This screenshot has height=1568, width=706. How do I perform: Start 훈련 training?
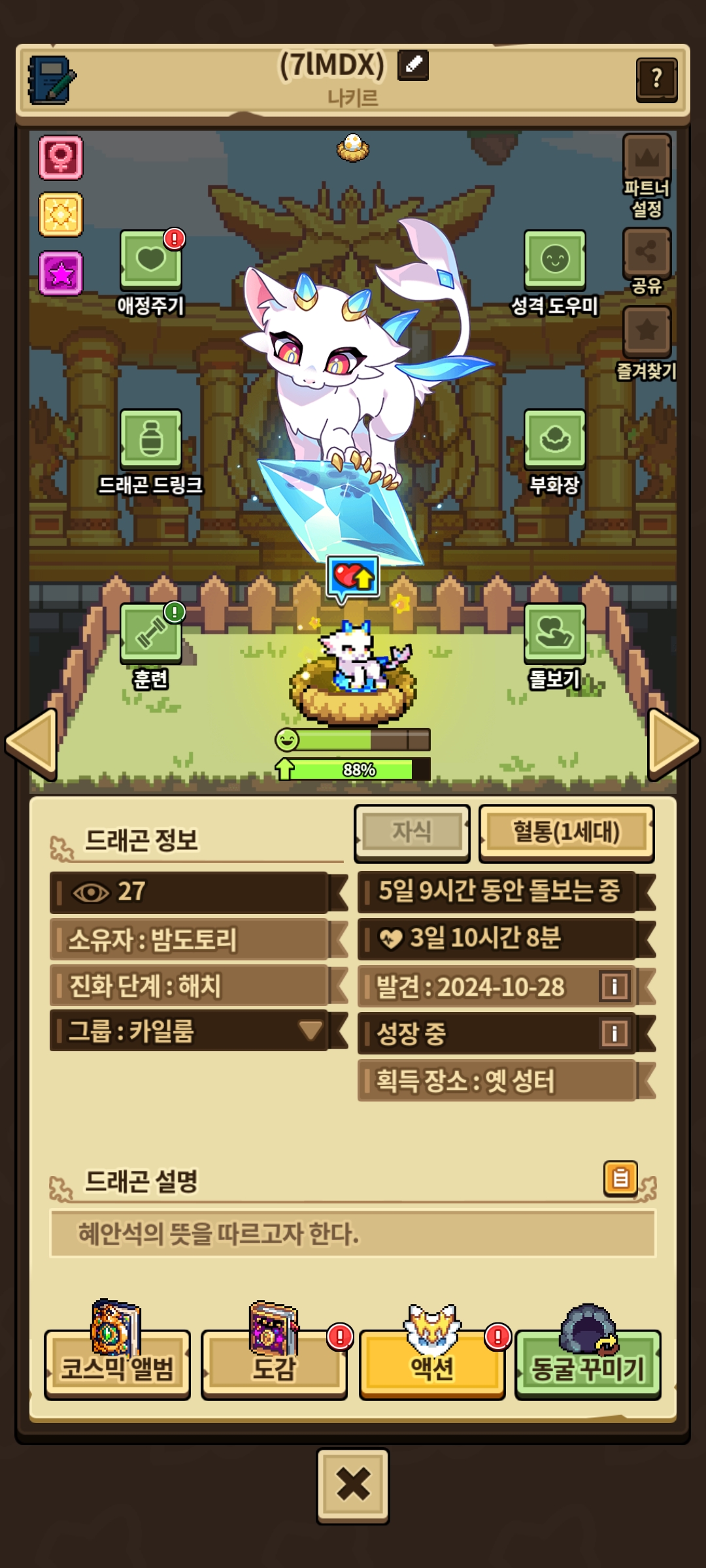pyautogui.click(x=151, y=634)
